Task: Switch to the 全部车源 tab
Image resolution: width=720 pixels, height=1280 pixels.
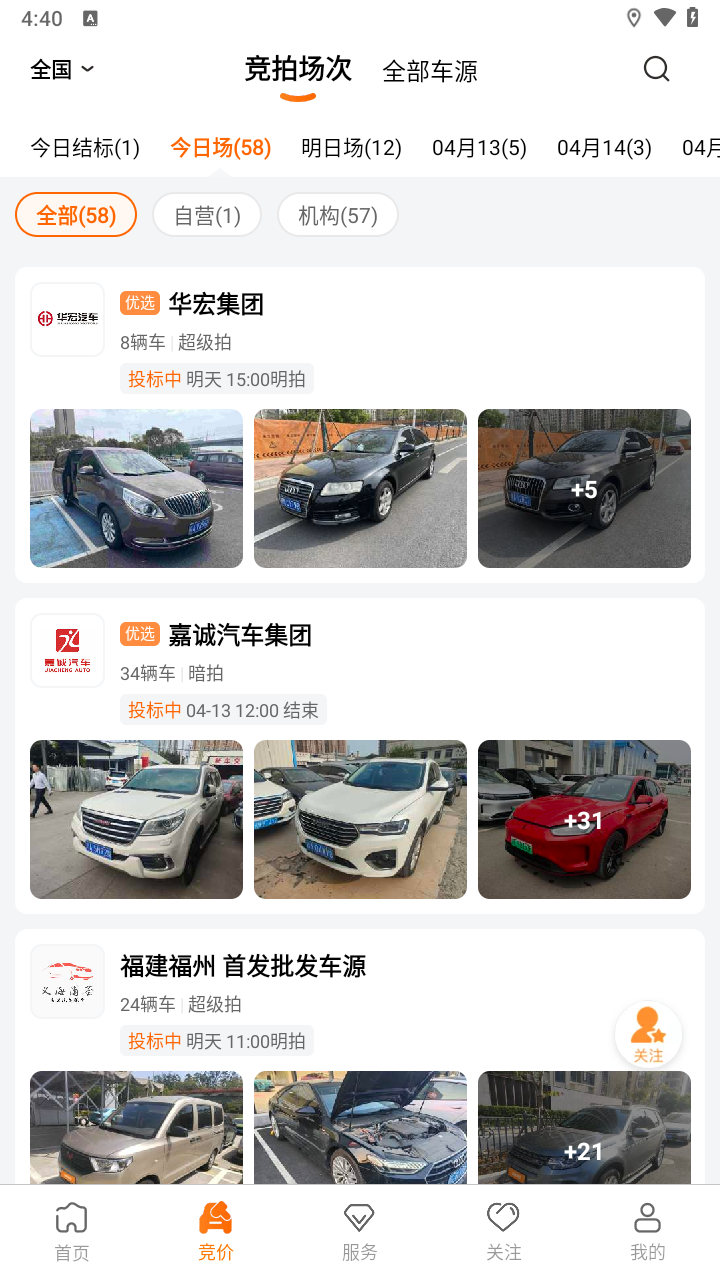Action: pyautogui.click(x=430, y=71)
